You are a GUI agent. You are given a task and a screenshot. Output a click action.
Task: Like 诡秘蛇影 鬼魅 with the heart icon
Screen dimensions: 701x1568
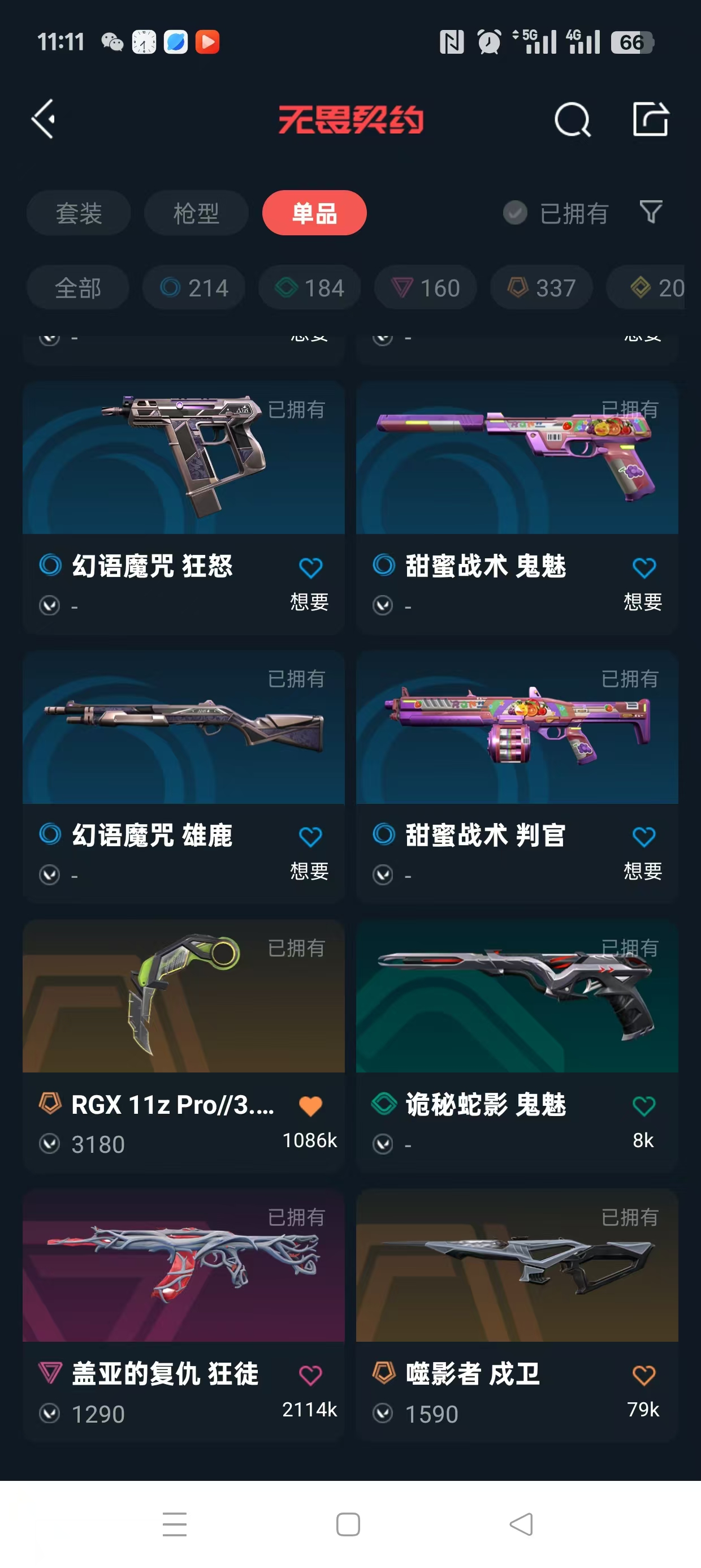pyautogui.click(x=644, y=1105)
